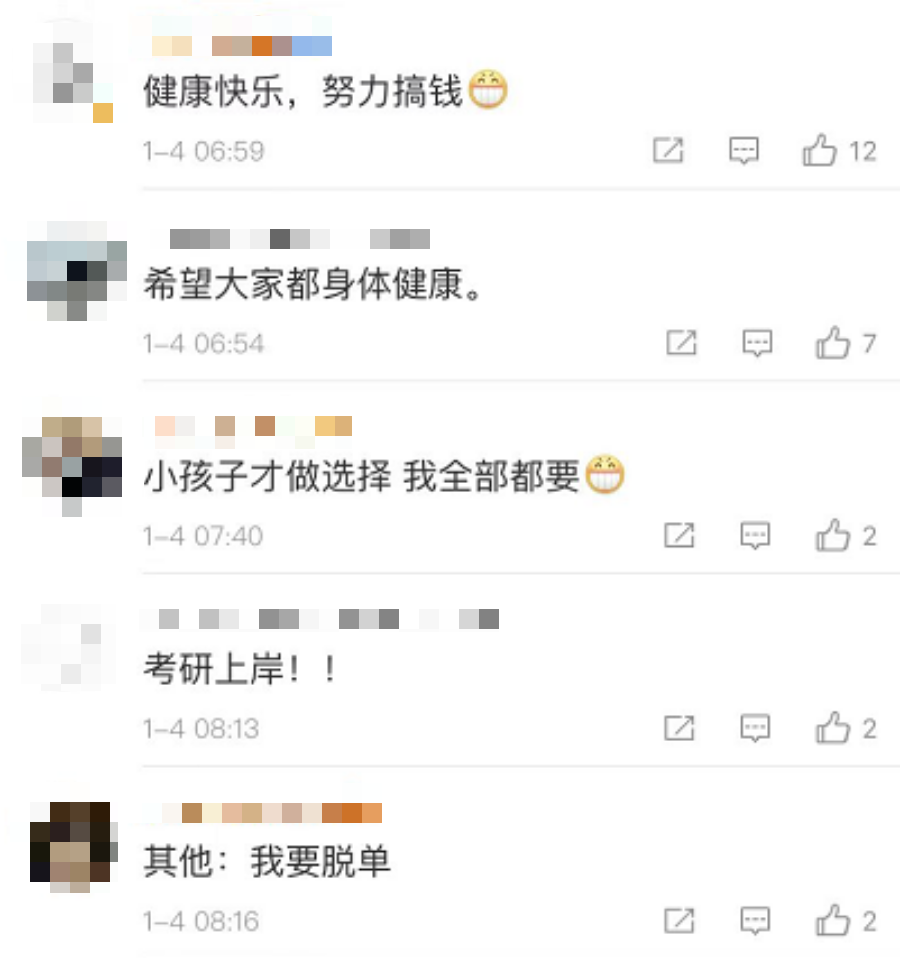
Task: Like the comment 健康快乐，努力搞钱
Action: 819,151
